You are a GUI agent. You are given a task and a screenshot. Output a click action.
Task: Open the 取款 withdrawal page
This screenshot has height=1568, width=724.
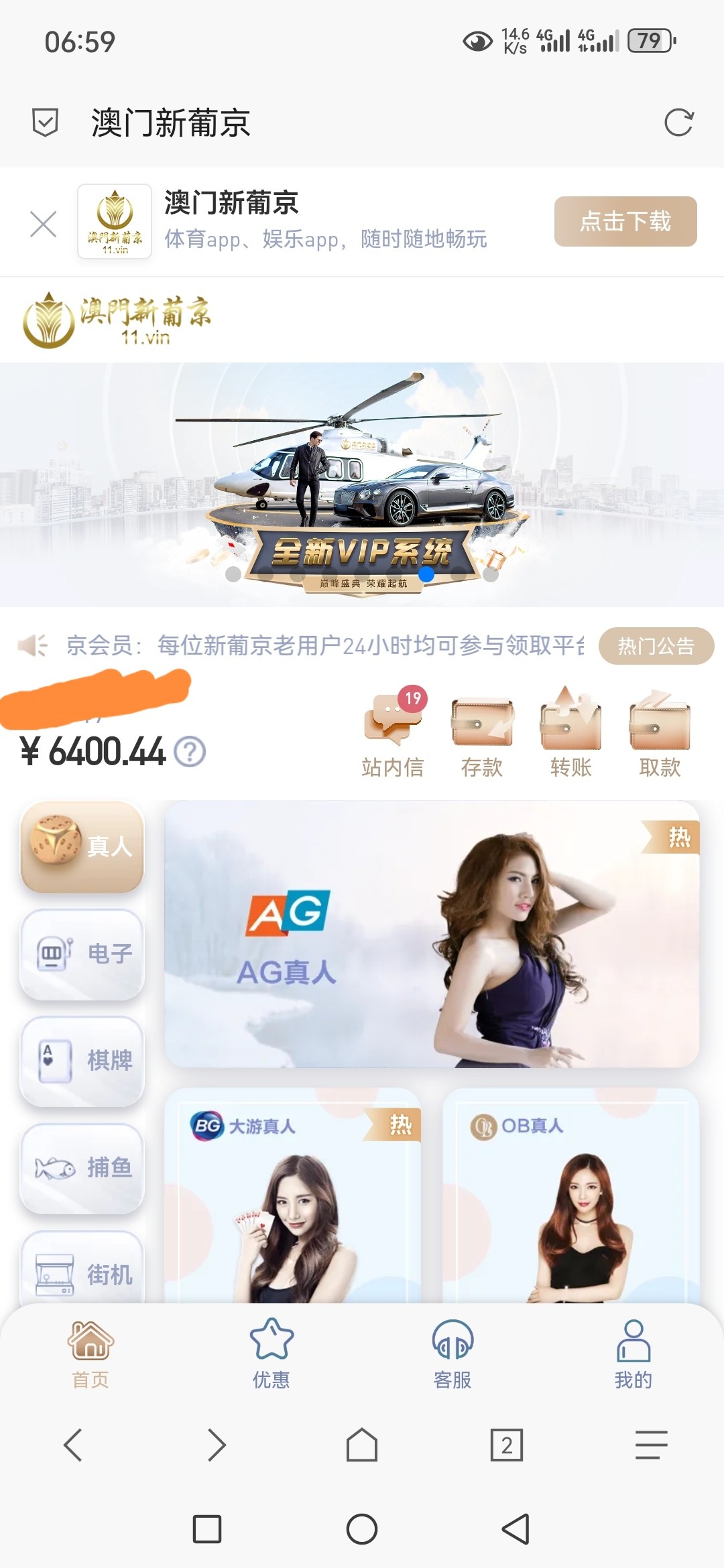click(x=660, y=734)
